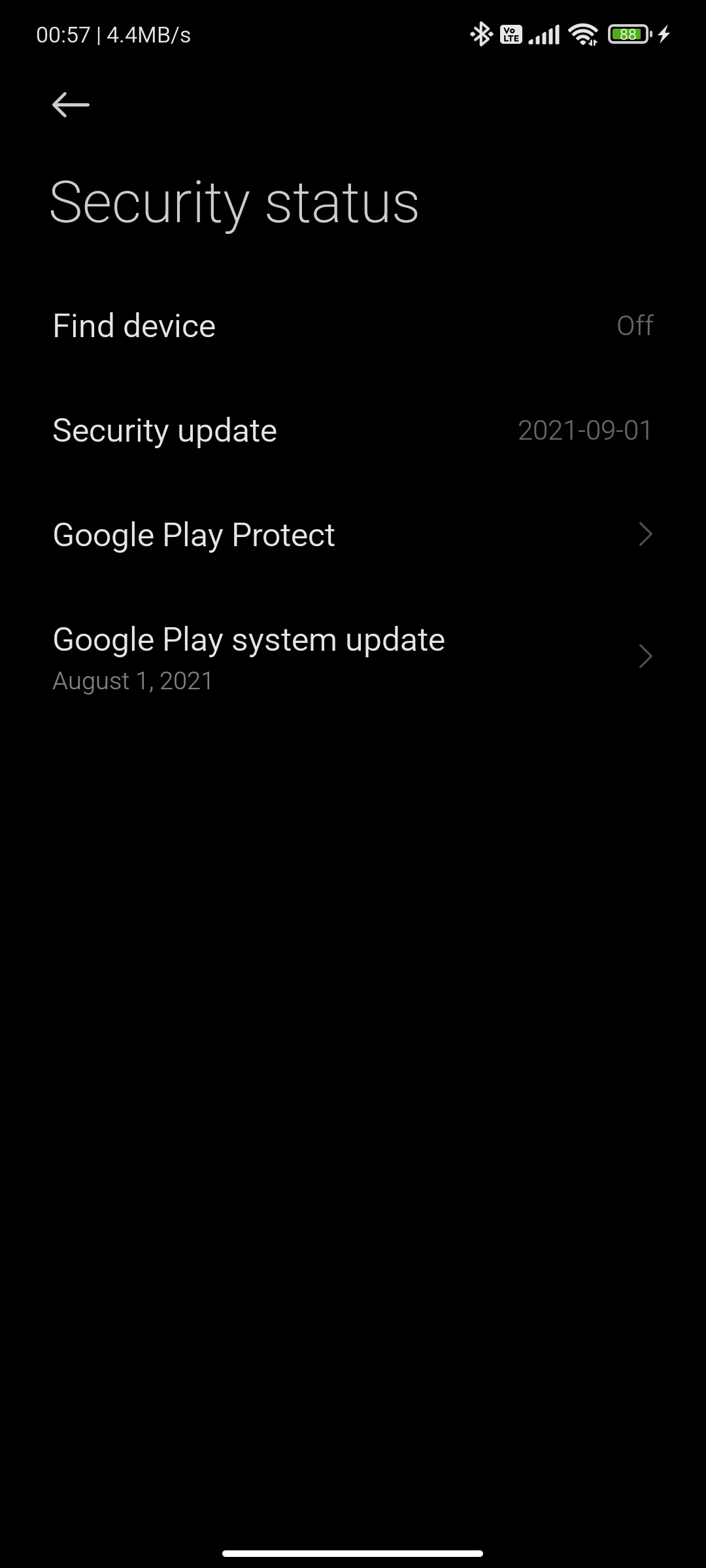The height and width of the screenshot is (1568, 706).
Task: Open Google Play Protect
Action: pyautogui.click(x=353, y=534)
